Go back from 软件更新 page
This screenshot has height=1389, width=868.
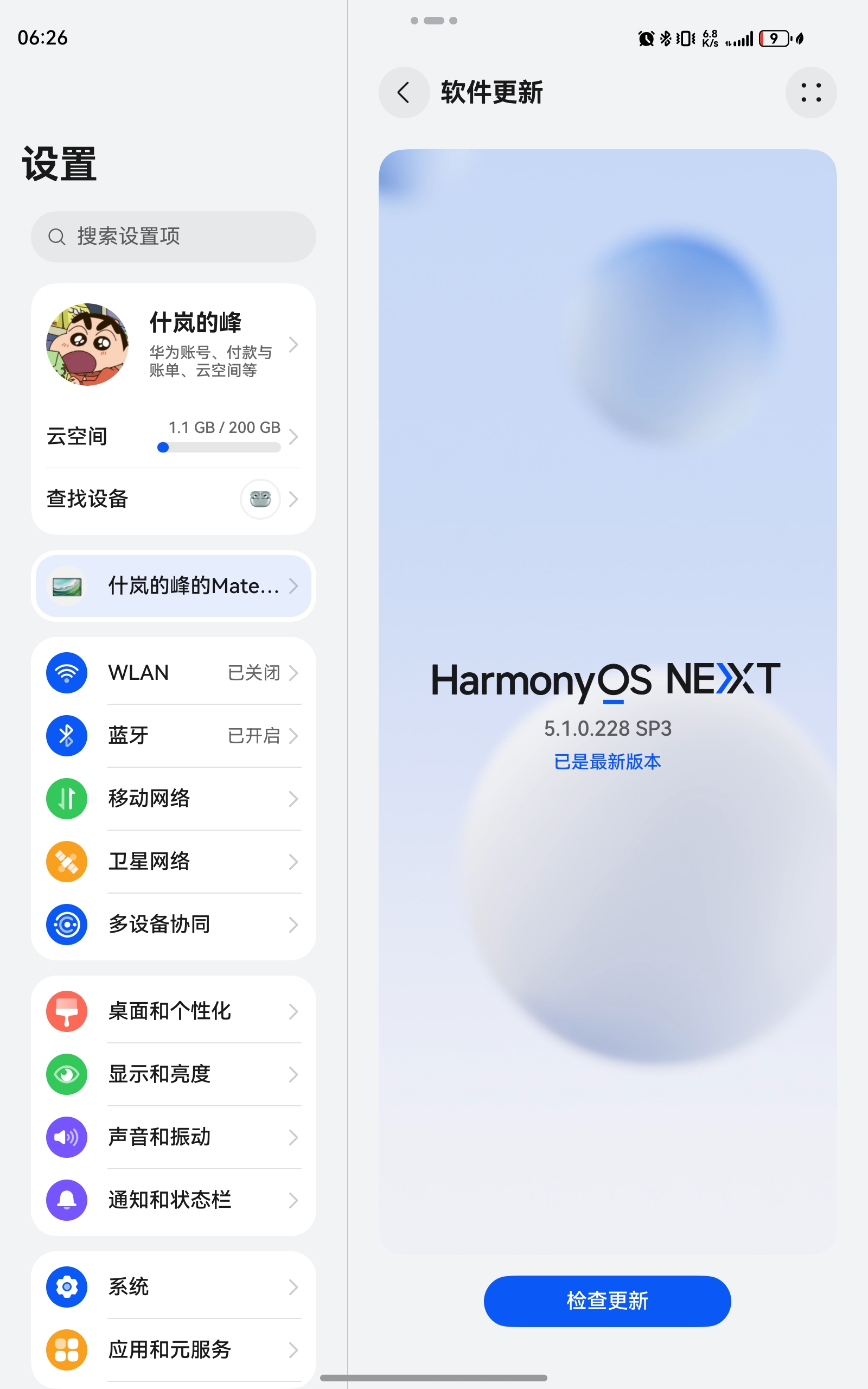[404, 92]
